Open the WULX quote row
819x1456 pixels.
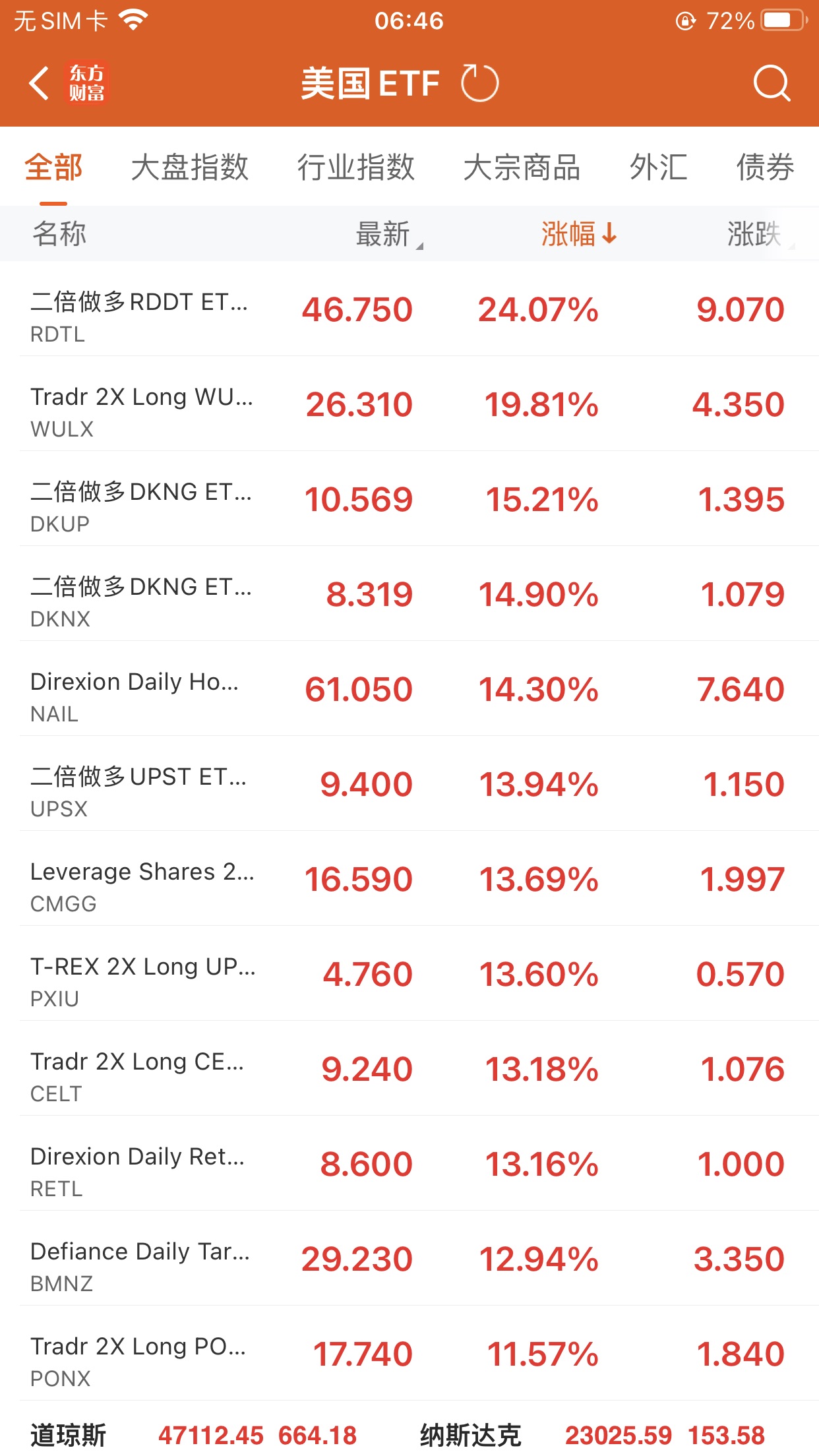pyautogui.click(x=409, y=404)
